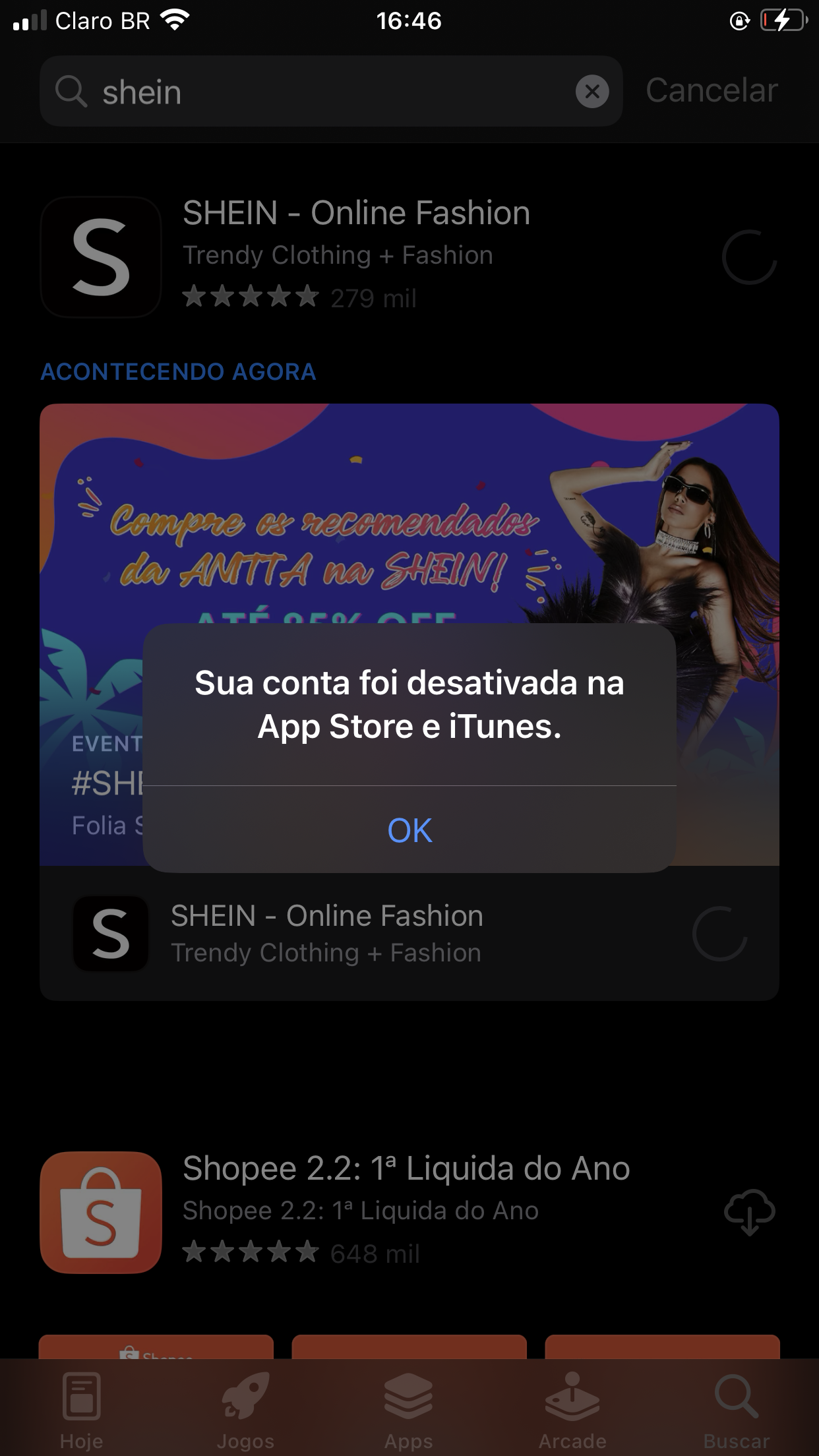Open Shopee 2.2 app listing
Screen dimensions: 819x1456
coord(406,1211)
